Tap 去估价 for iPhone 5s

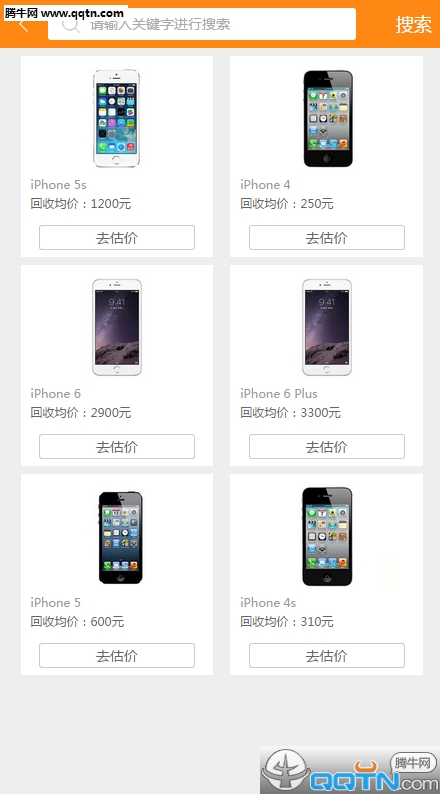click(117, 237)
